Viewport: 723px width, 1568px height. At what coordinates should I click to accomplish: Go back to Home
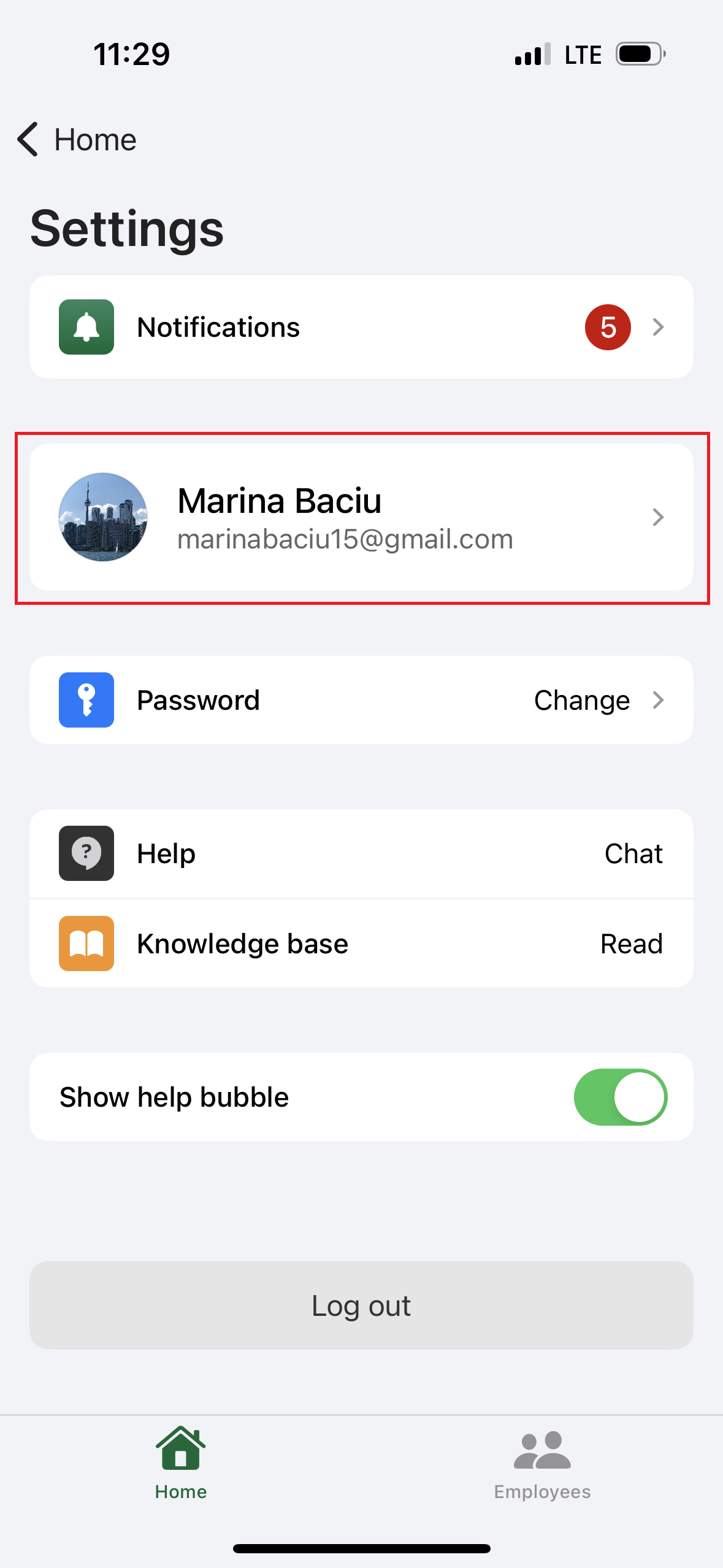[x=77, y=140]
